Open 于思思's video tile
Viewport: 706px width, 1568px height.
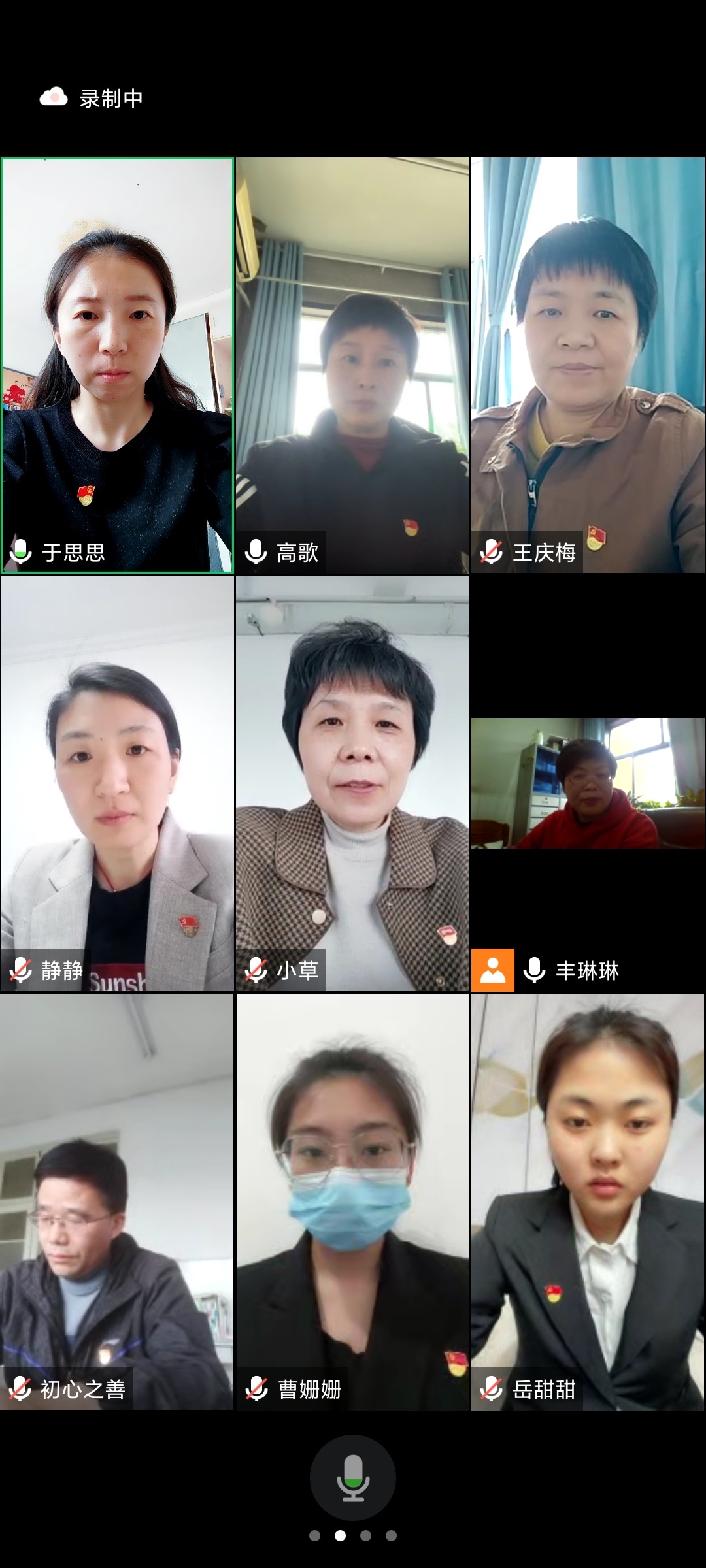[x=118, y=365]
